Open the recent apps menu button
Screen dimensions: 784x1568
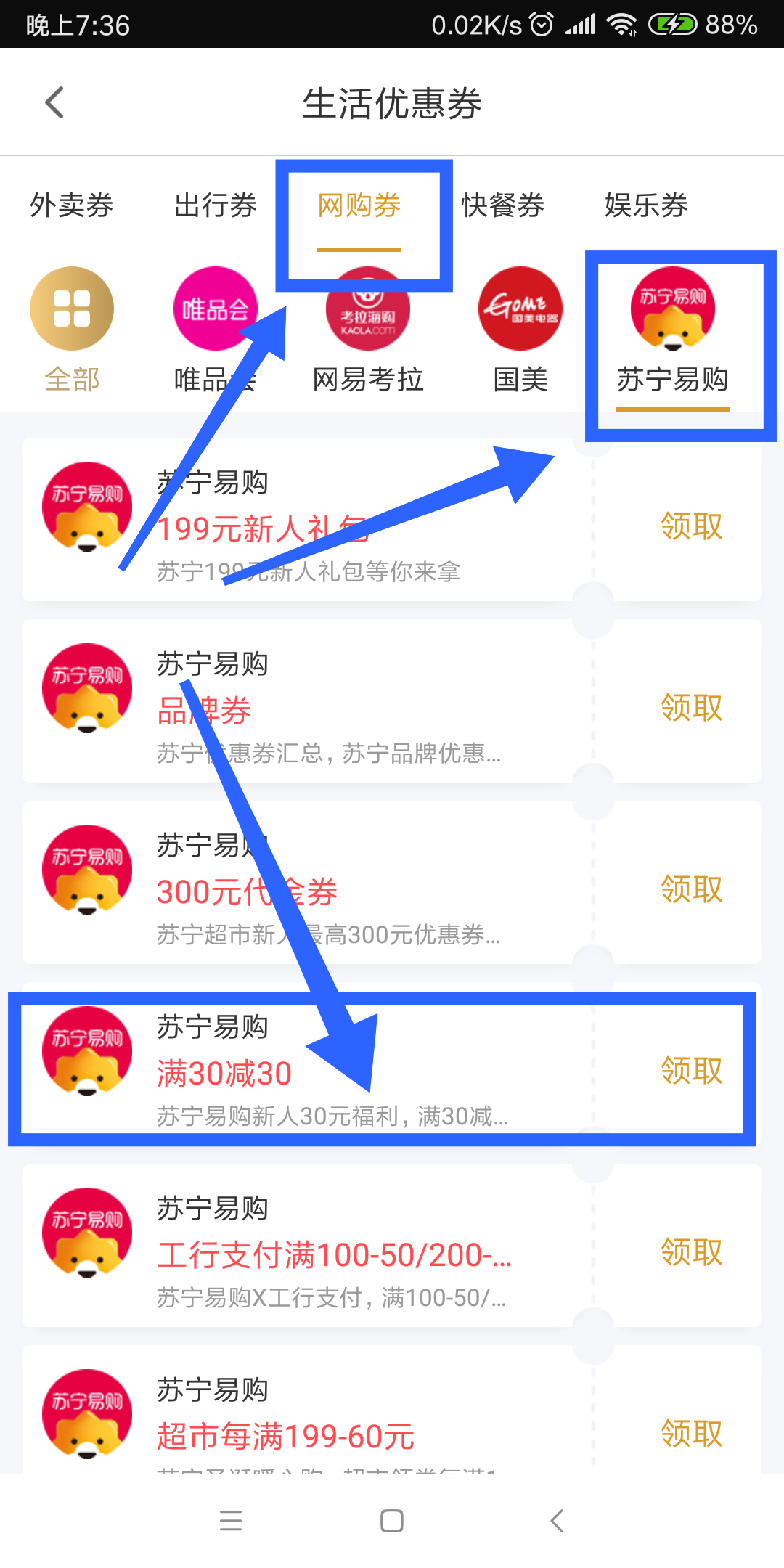[231, 1521]
